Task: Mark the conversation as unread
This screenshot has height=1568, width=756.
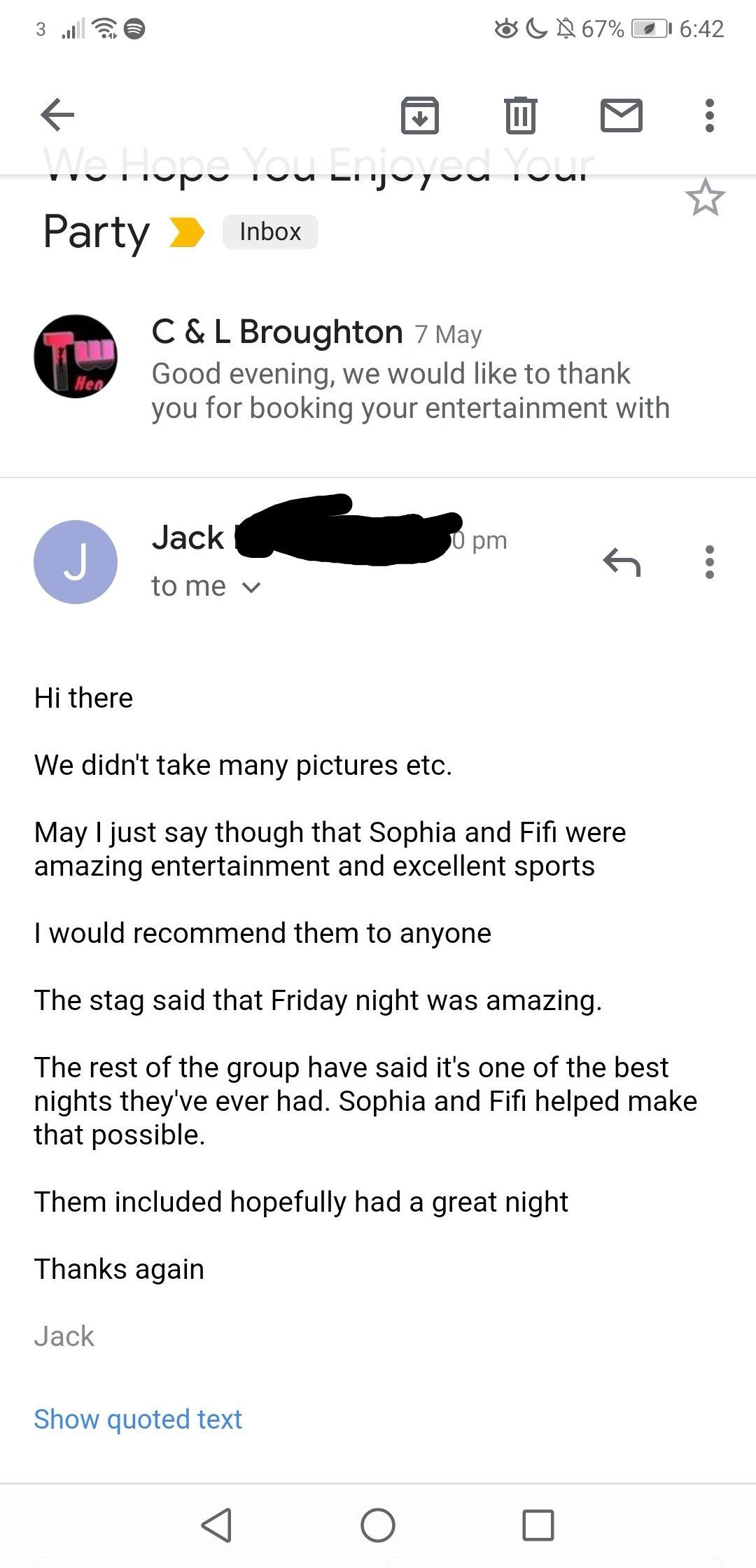Action: tap(621, 115)
